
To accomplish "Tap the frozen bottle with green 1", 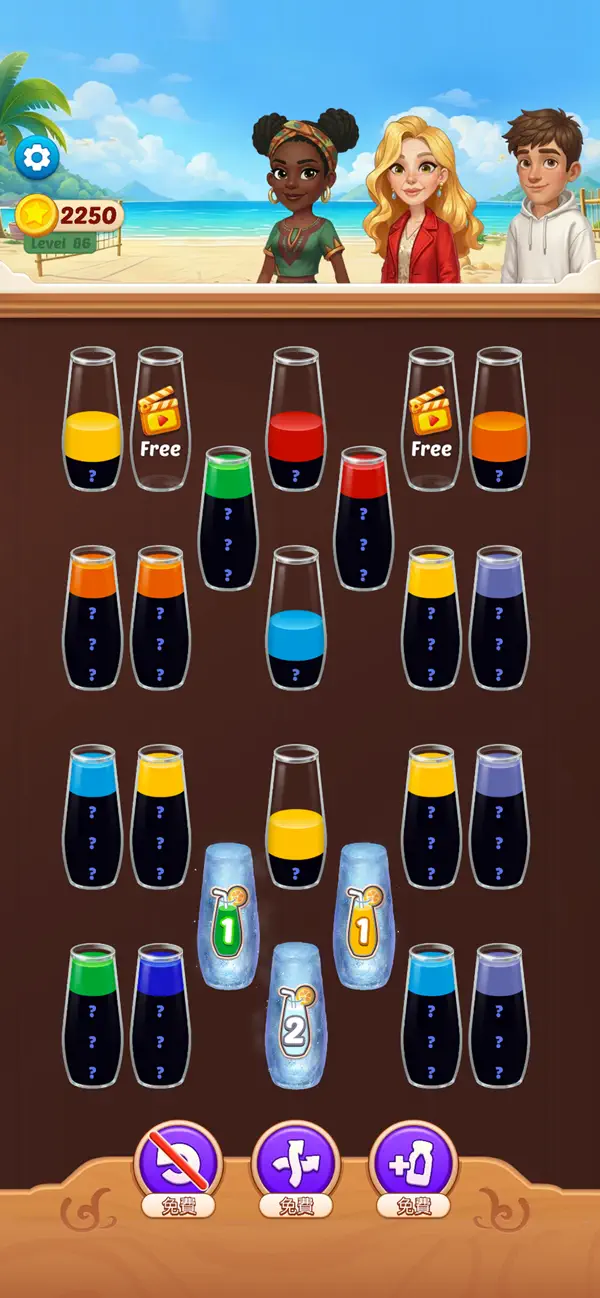I will [228, 916].
